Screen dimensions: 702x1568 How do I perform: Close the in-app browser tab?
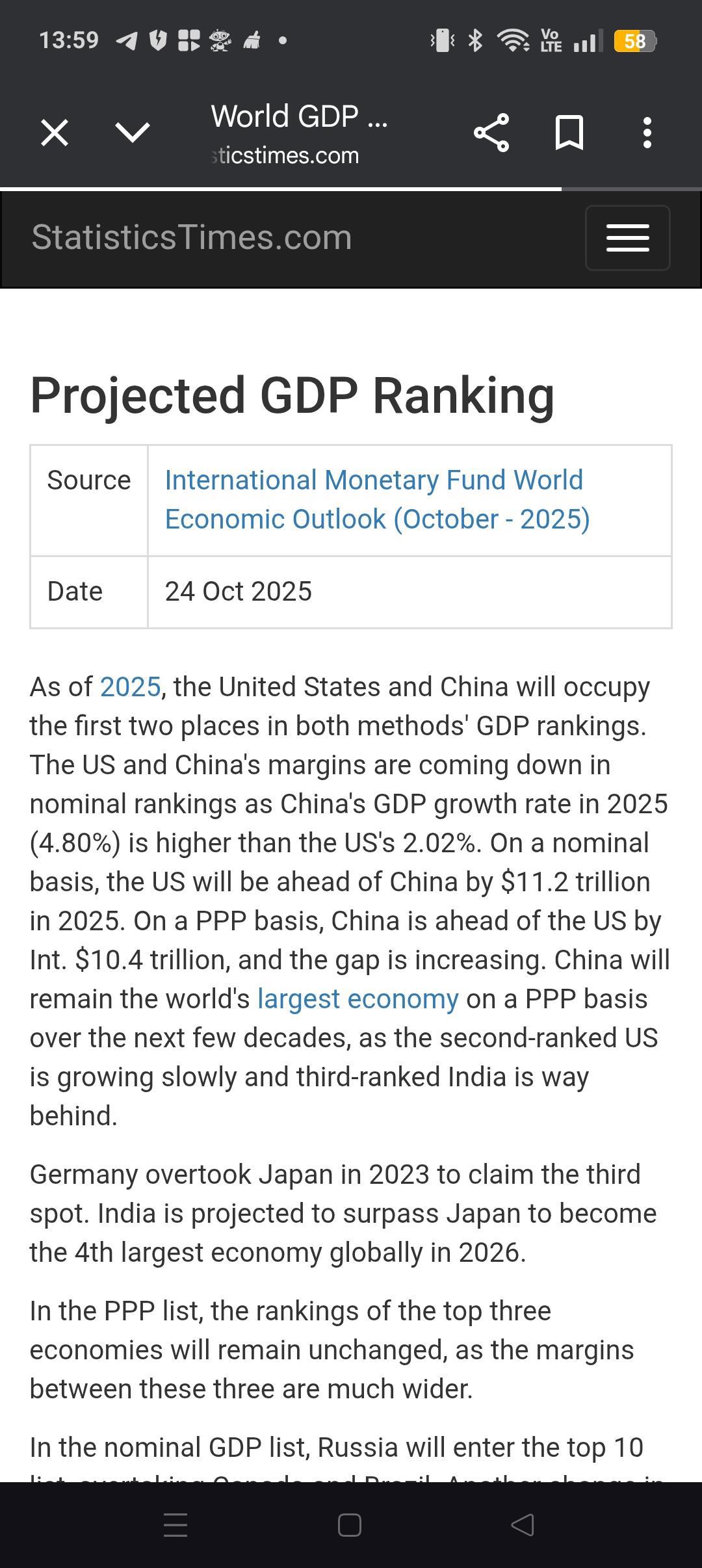55,133
